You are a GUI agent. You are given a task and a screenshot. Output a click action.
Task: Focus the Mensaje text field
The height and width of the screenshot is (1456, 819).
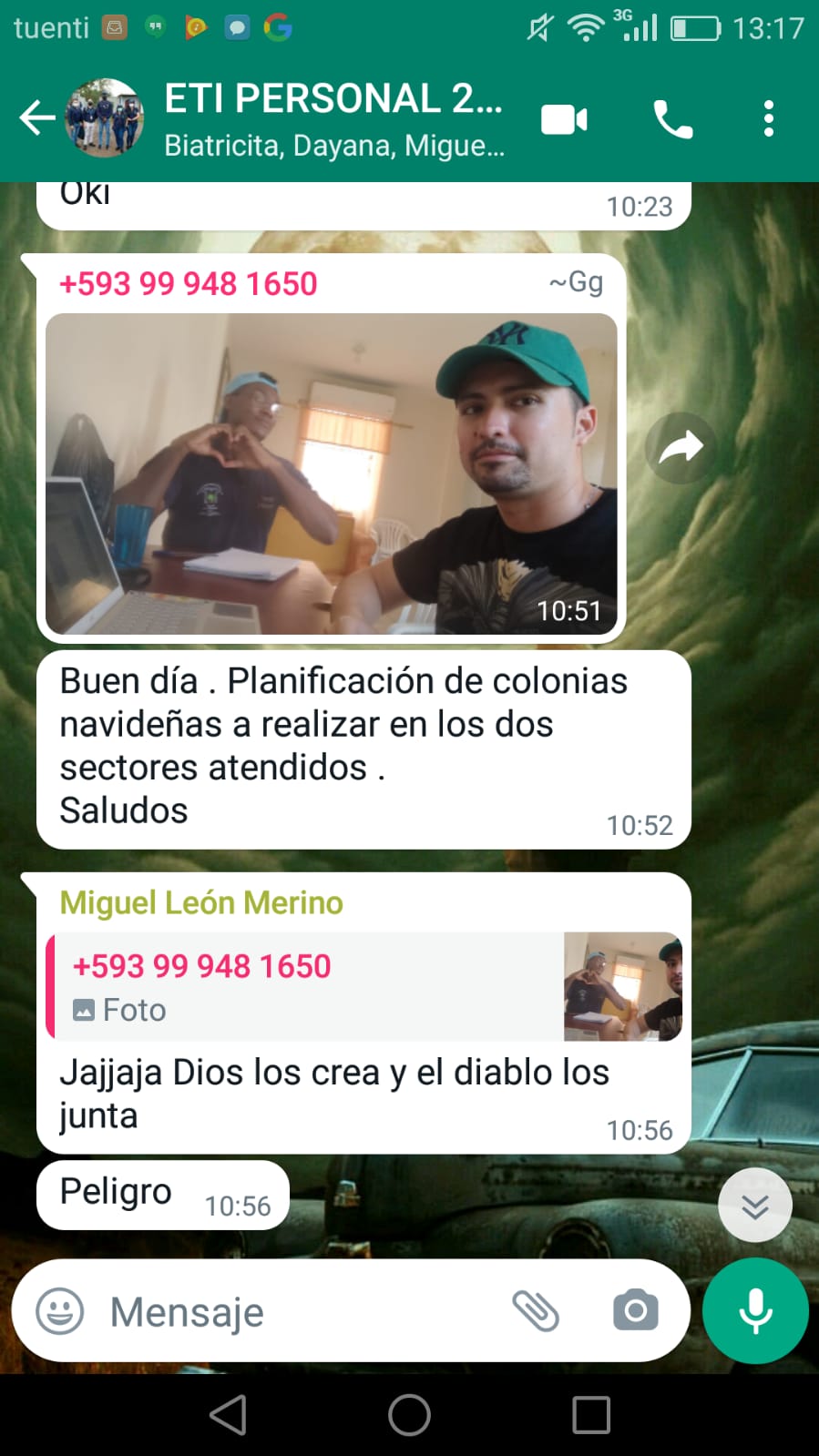click(x=301, y=1312)
